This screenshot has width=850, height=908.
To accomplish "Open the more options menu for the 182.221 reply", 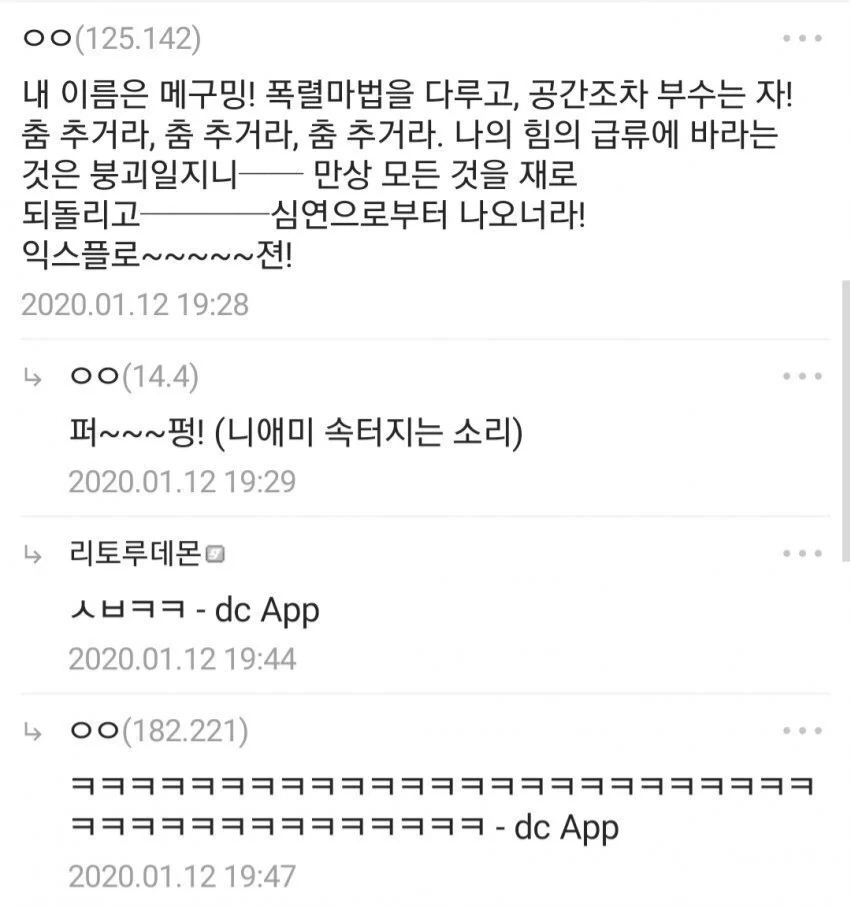I will [802, 731].
